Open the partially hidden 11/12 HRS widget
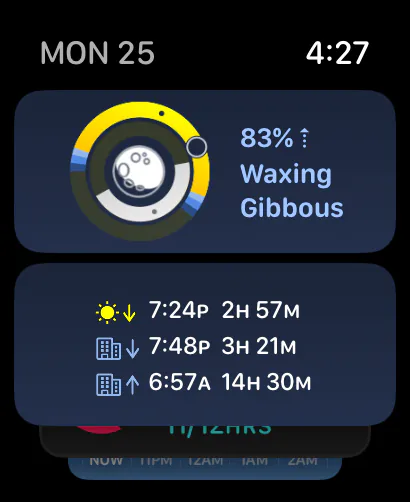 coord(205,441)
